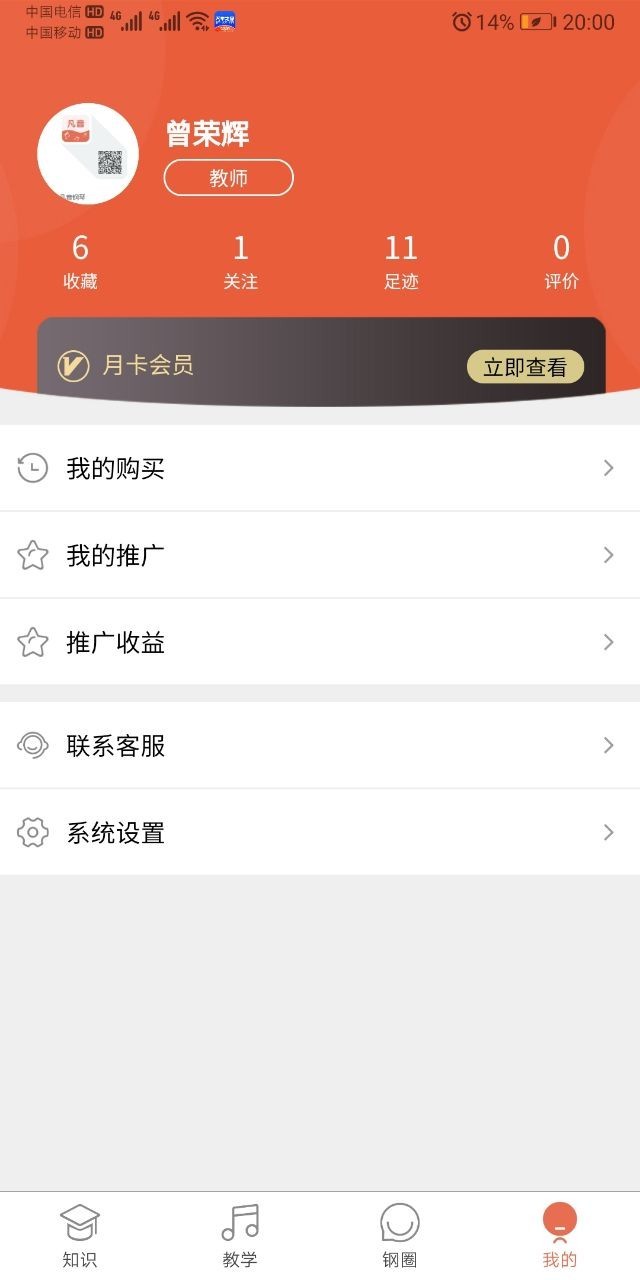Open the 关注 following list
The width and height of the screenshot is (640, 1280).
240,262
